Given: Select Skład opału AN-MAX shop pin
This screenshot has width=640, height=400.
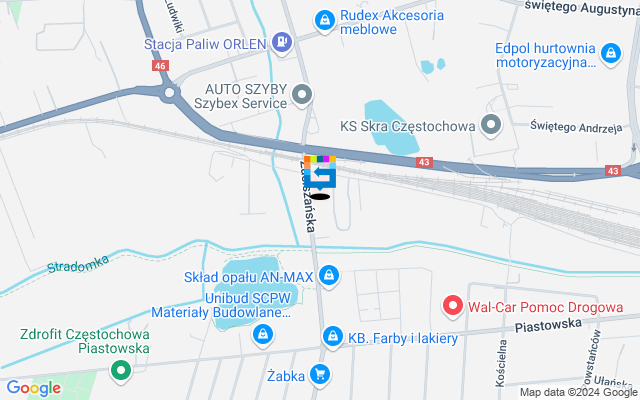Looking at the screenshot, I should 330,274.
